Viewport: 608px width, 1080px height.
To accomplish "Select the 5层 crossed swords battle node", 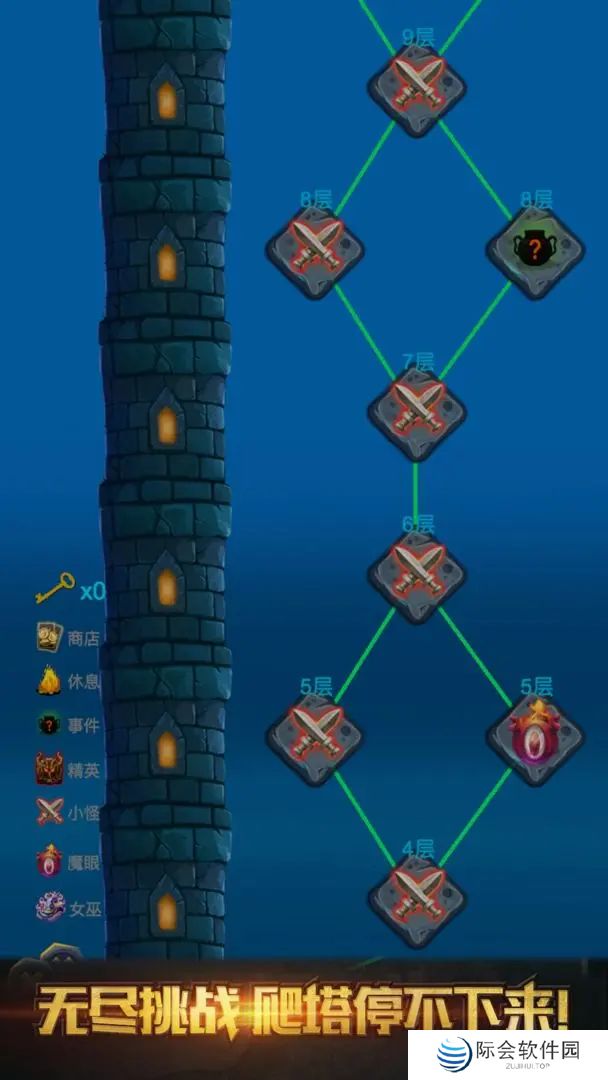I will (x=315, y=737).
